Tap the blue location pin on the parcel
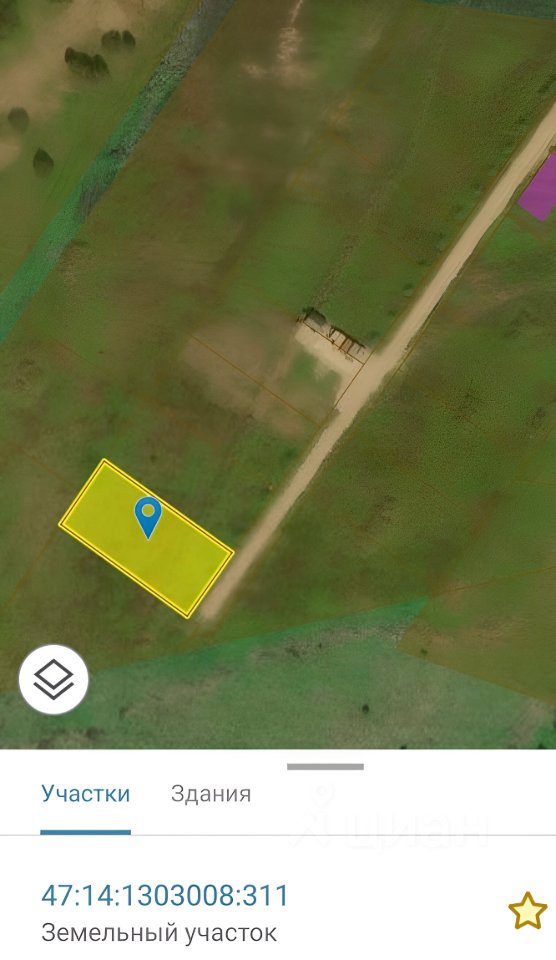 [x=148, y=518]
